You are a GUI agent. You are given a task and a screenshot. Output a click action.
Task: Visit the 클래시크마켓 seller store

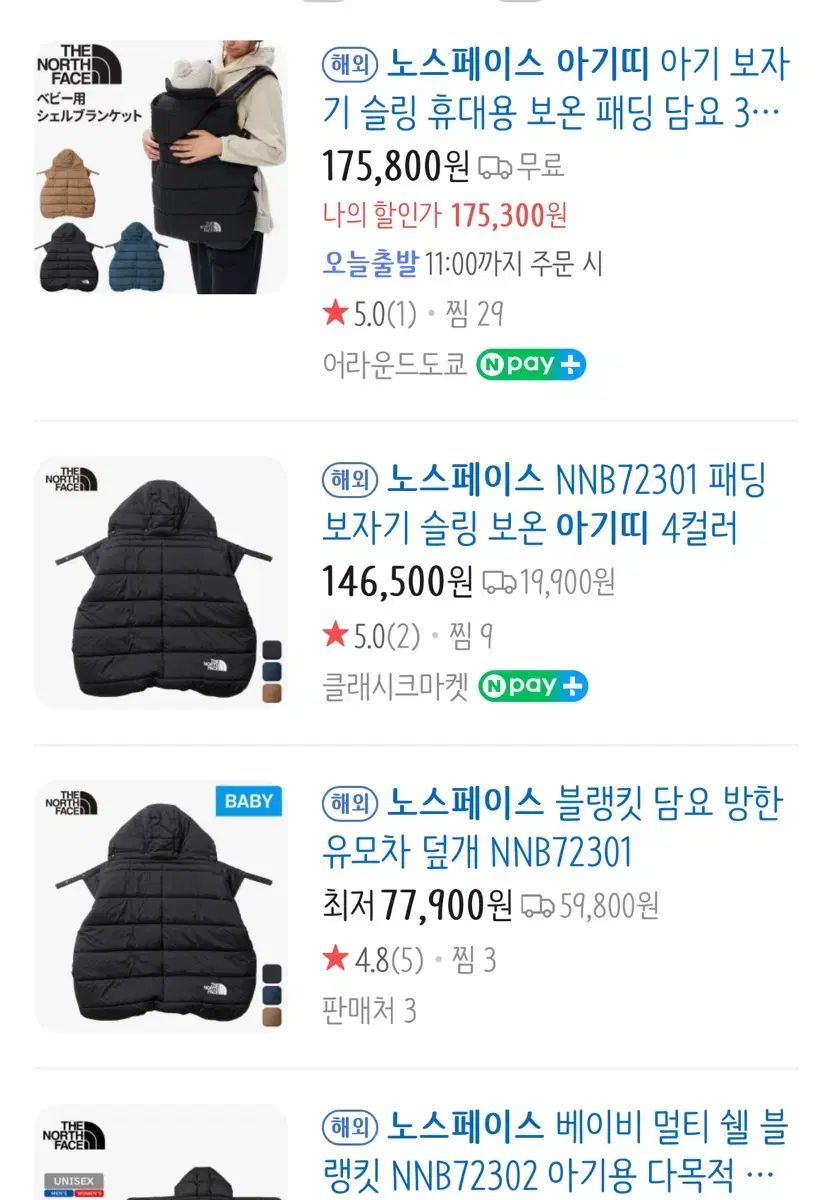pos(395,687)
